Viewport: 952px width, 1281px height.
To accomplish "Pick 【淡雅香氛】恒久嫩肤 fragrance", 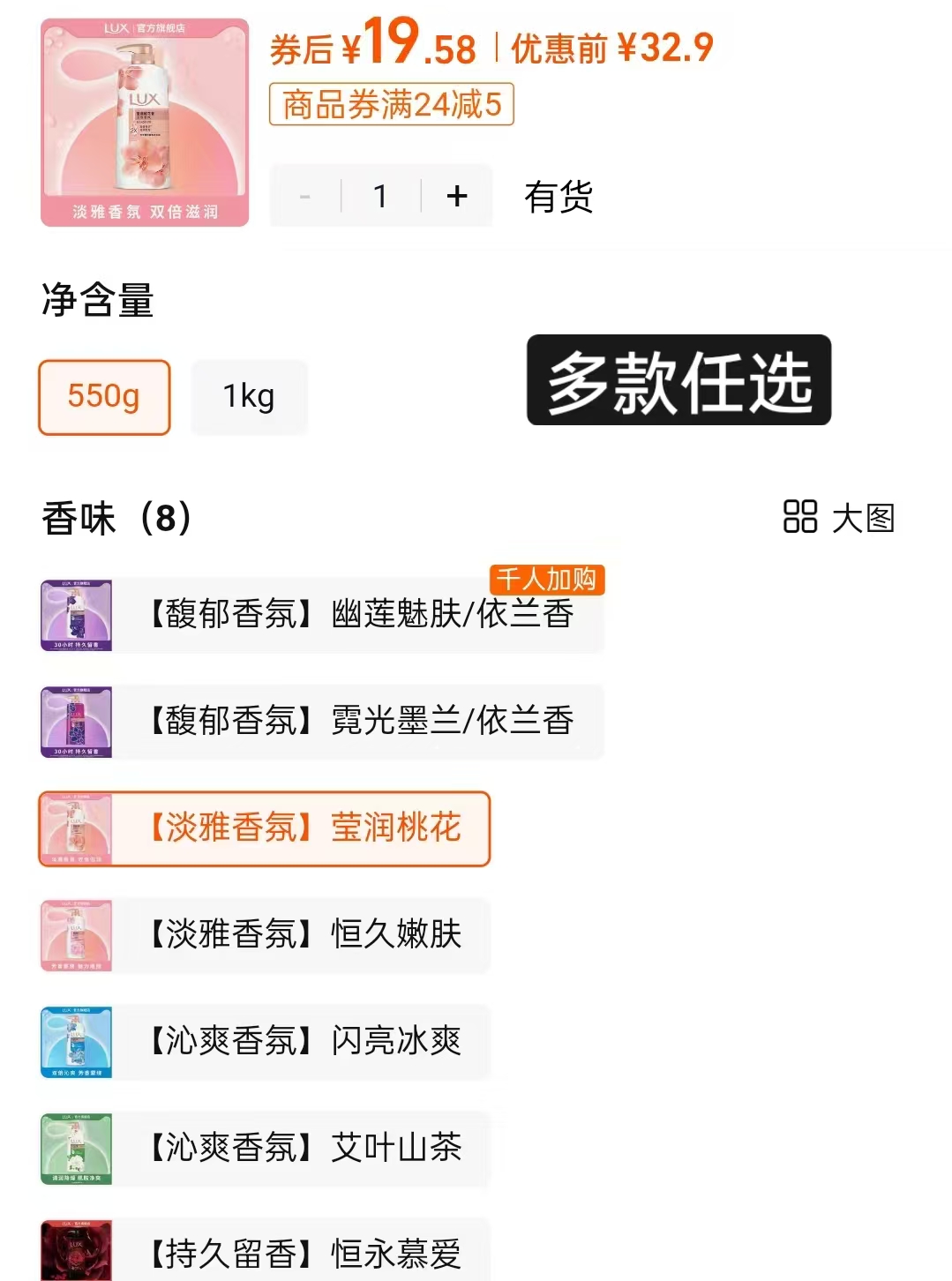I will tap(305, 935).
